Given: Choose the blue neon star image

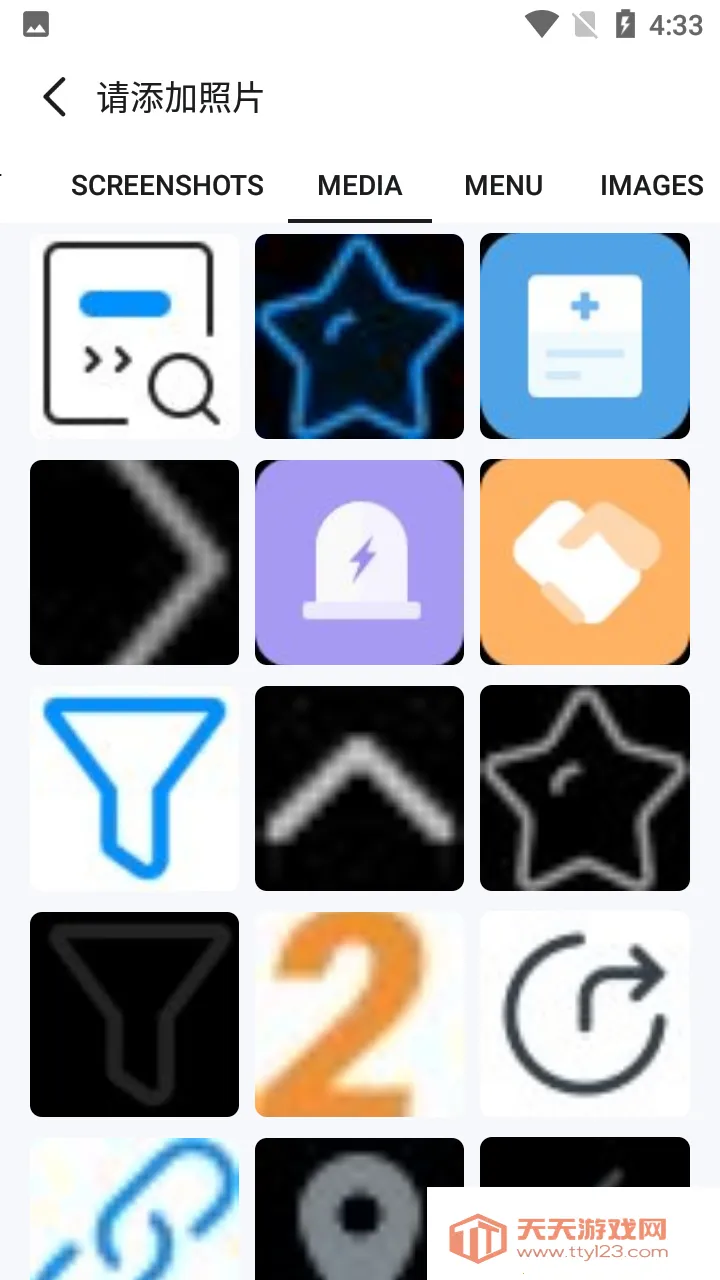Looking at the screenshot, I should click(360, 336).
